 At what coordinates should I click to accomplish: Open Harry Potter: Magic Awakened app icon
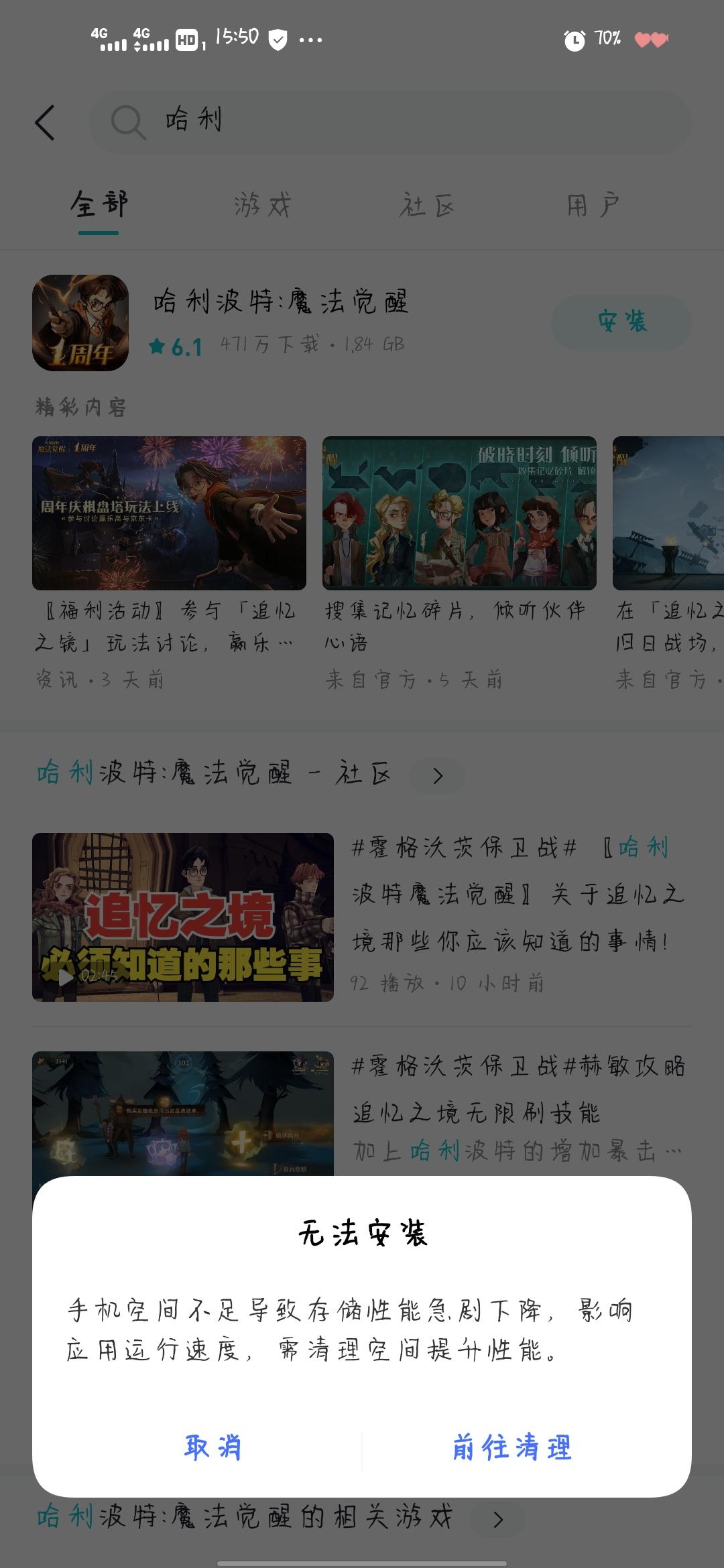82,323
